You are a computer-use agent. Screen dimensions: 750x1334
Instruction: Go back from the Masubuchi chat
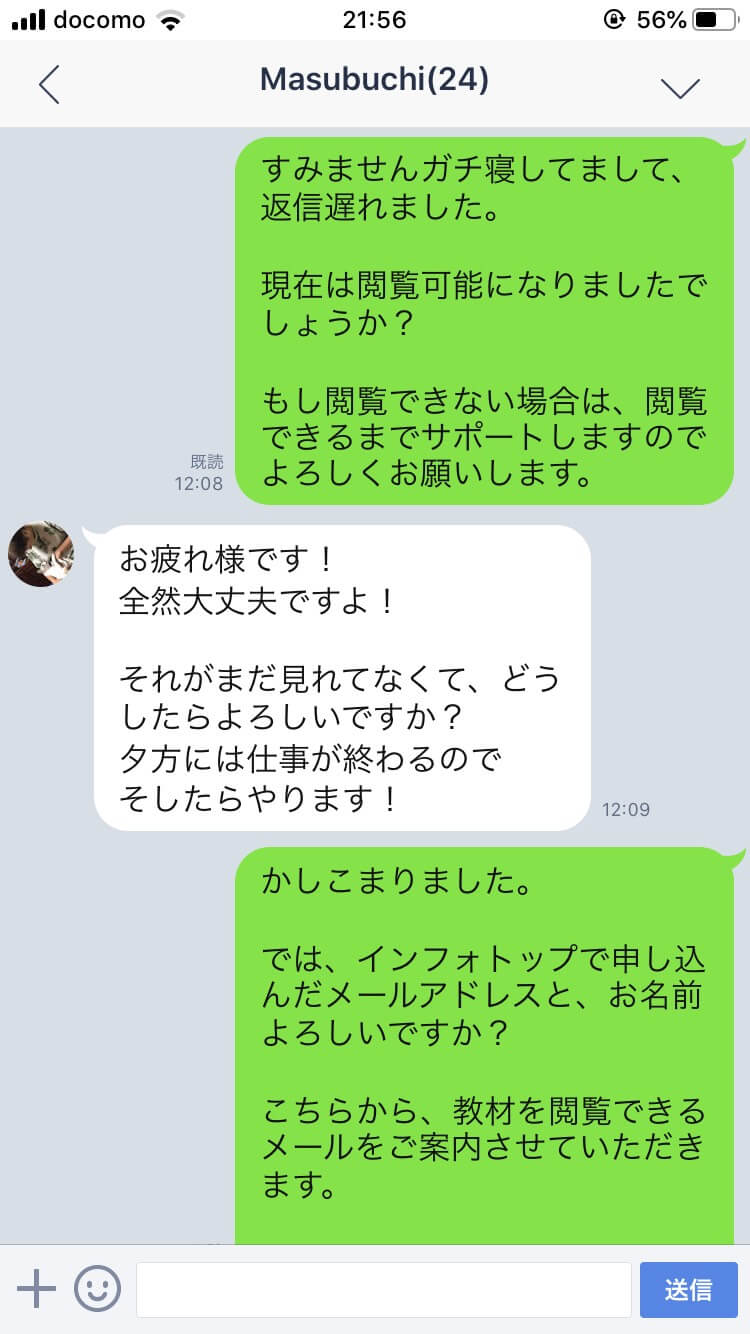point(48,84)
